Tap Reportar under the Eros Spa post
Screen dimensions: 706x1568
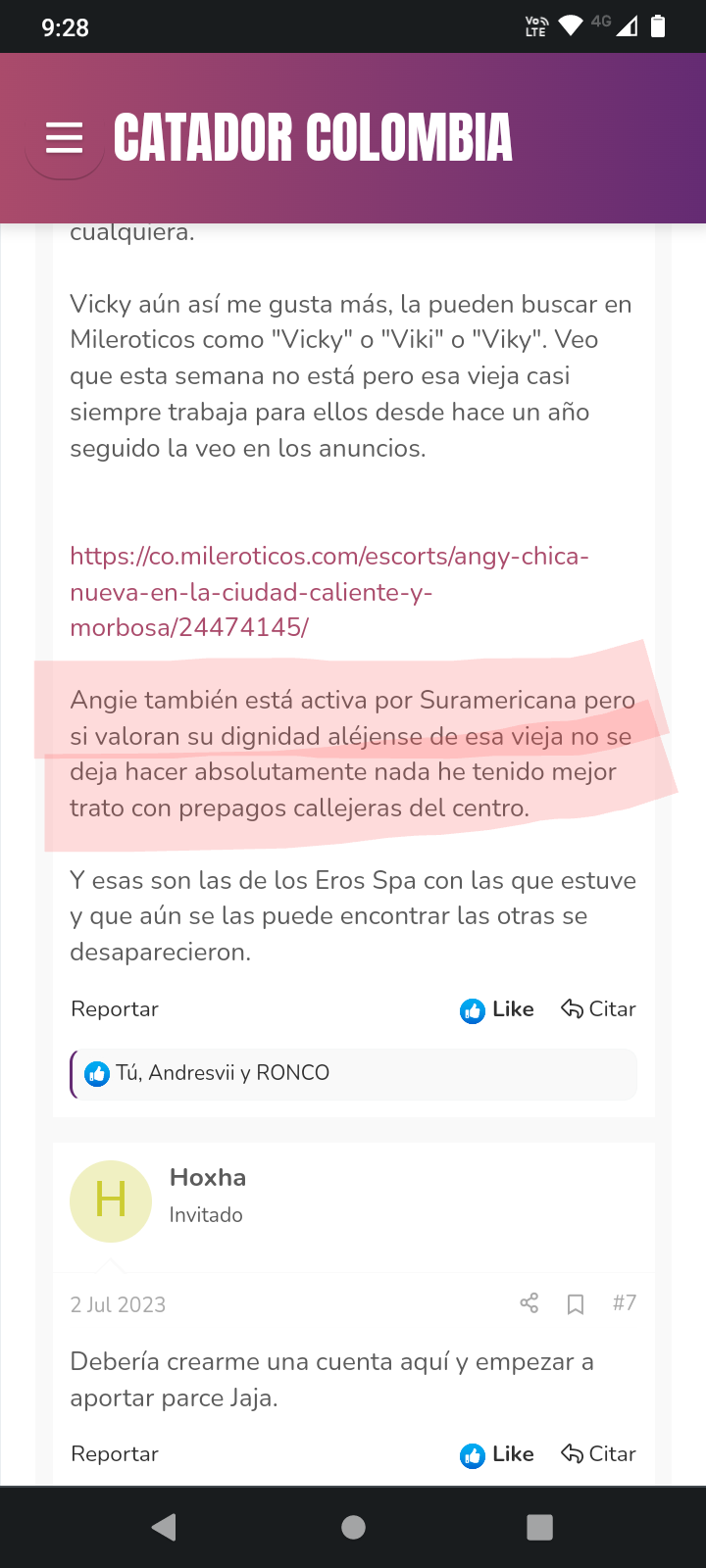115,1009
